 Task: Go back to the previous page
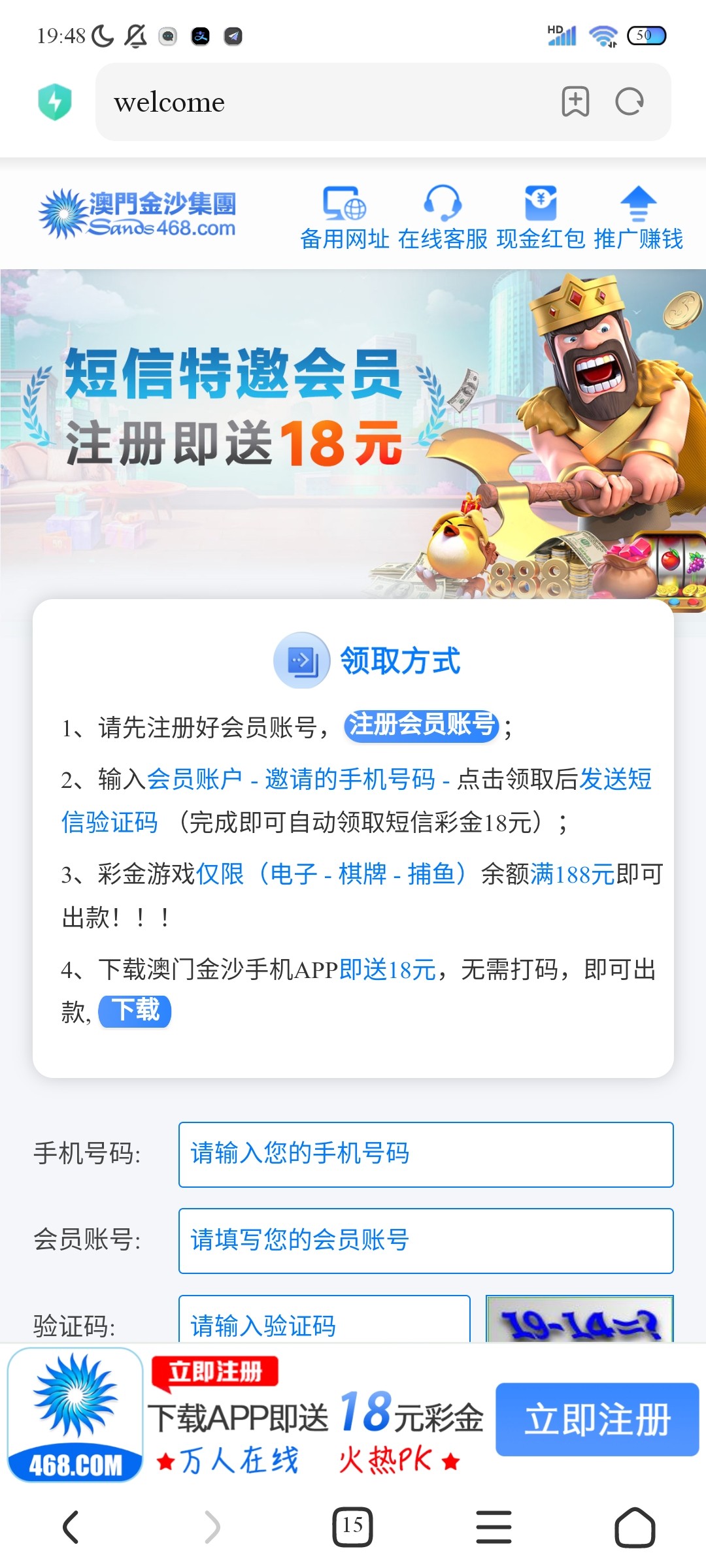[71, 1527]
